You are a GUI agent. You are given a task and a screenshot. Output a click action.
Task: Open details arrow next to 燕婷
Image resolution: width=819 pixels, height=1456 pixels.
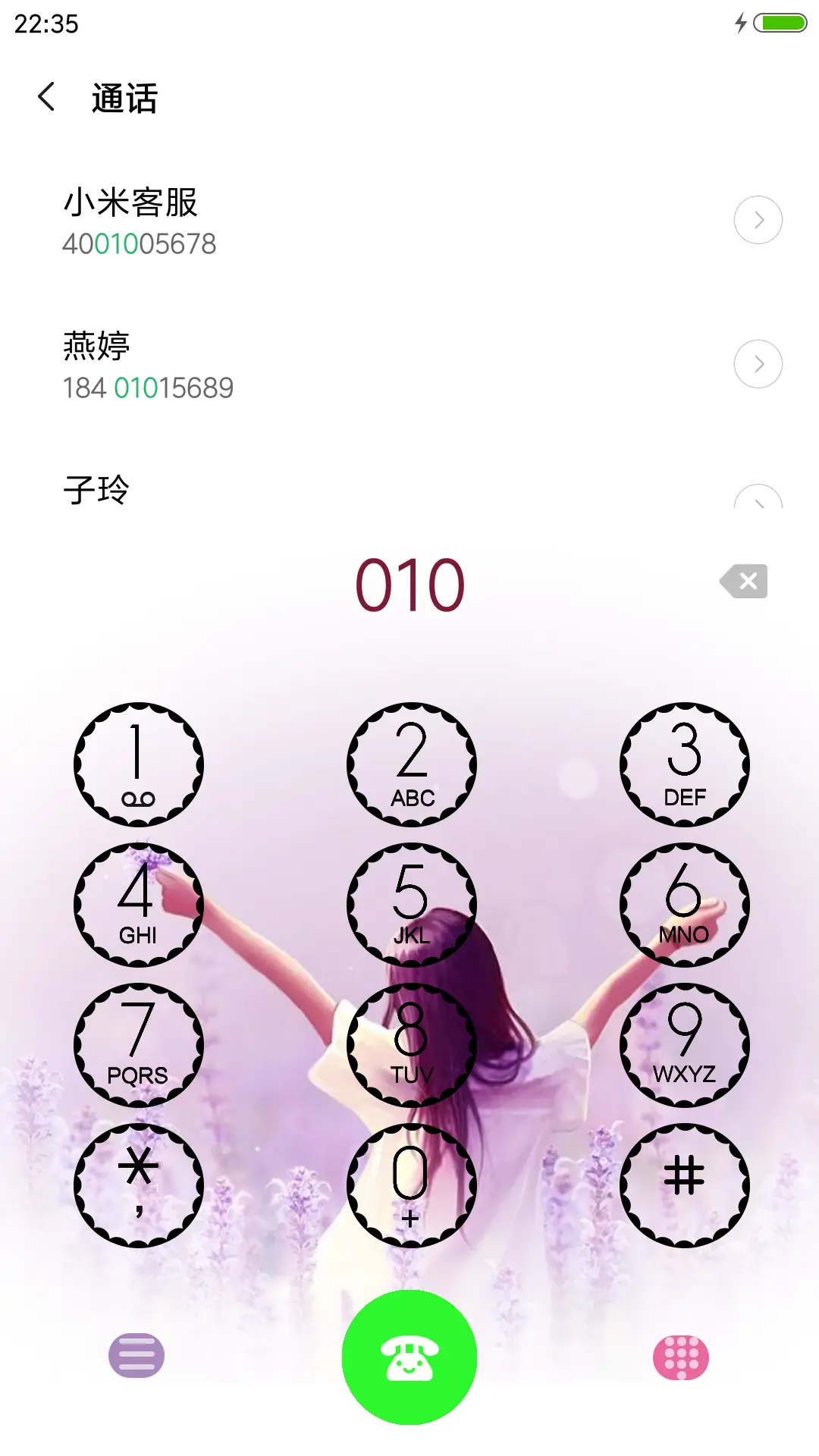[758, 363]
